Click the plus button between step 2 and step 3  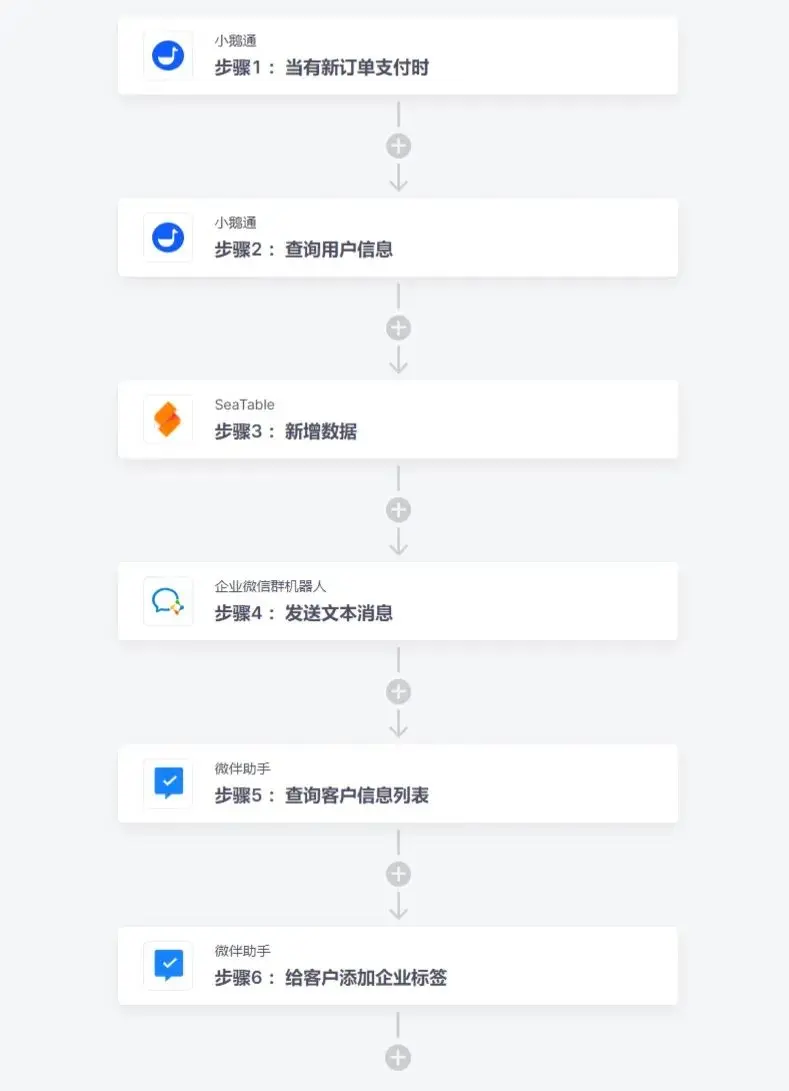tap(398, 328)
